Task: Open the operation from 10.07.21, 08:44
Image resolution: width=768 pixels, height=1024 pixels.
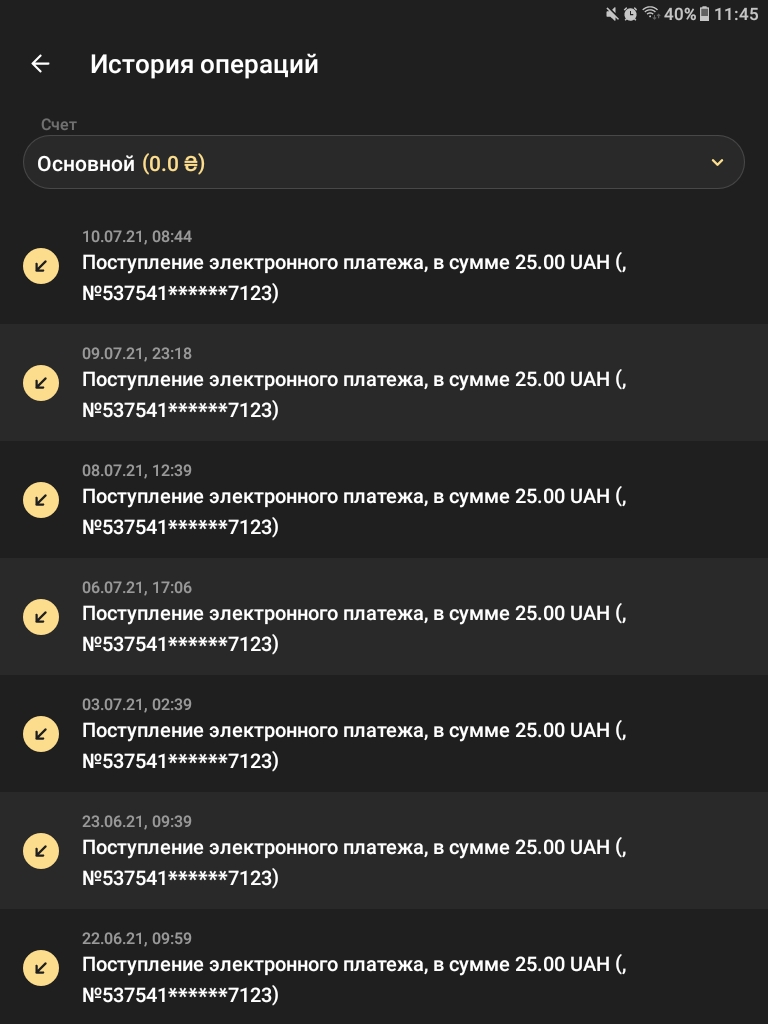Action: coord(384,266)
